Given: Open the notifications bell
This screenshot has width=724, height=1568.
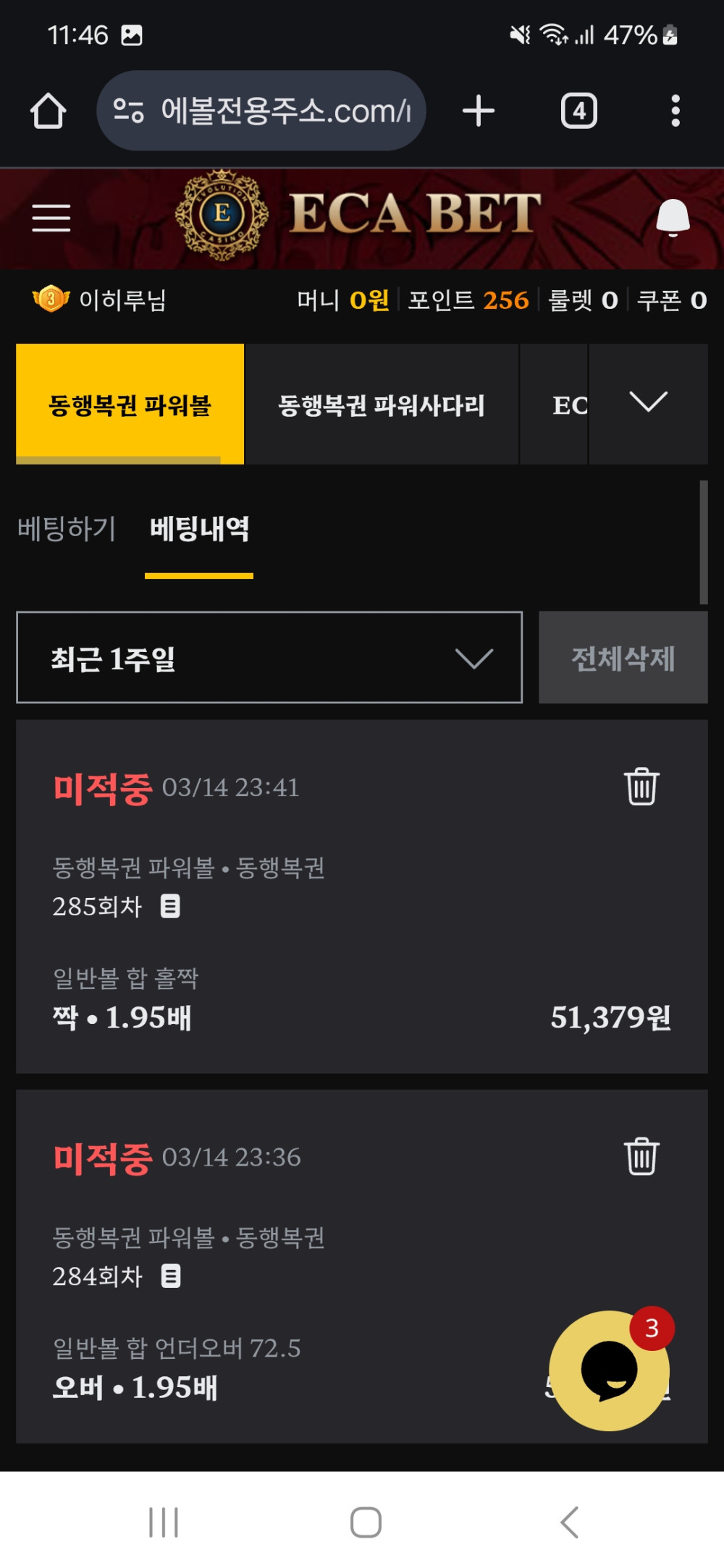Looking at the screenshot, I should 673,218.
